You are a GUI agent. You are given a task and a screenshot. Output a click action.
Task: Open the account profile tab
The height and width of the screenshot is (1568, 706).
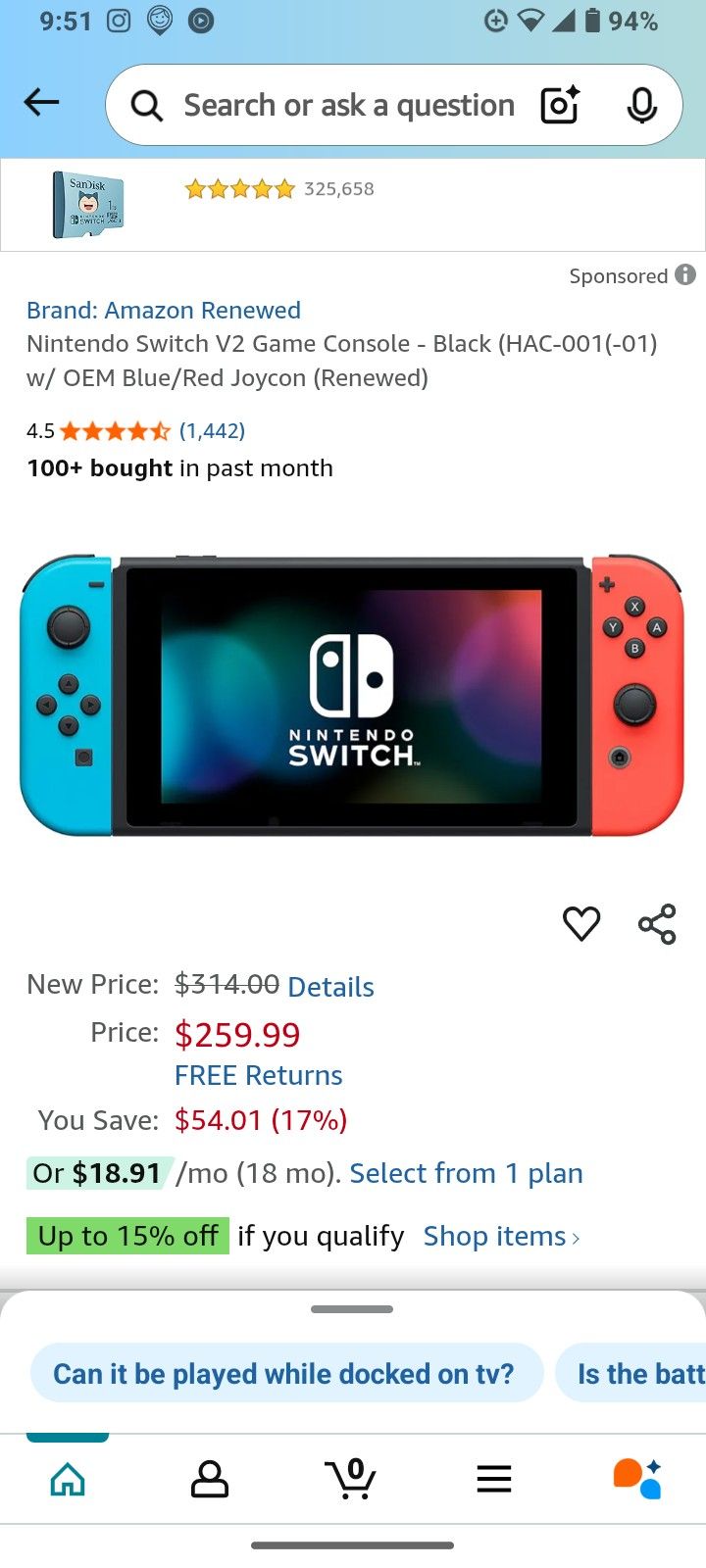(210, 1479)
